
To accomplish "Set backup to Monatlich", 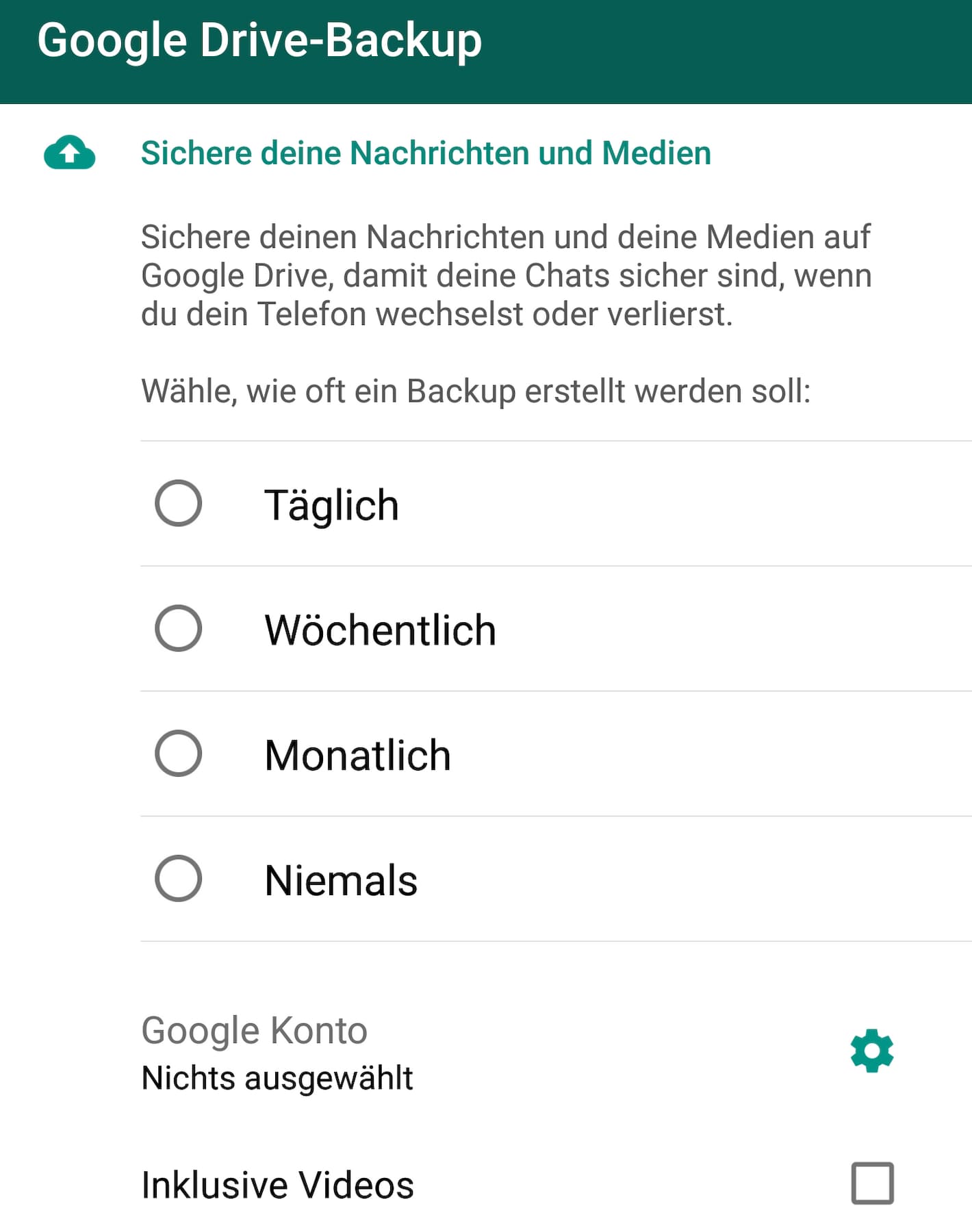I will [178, 754].
